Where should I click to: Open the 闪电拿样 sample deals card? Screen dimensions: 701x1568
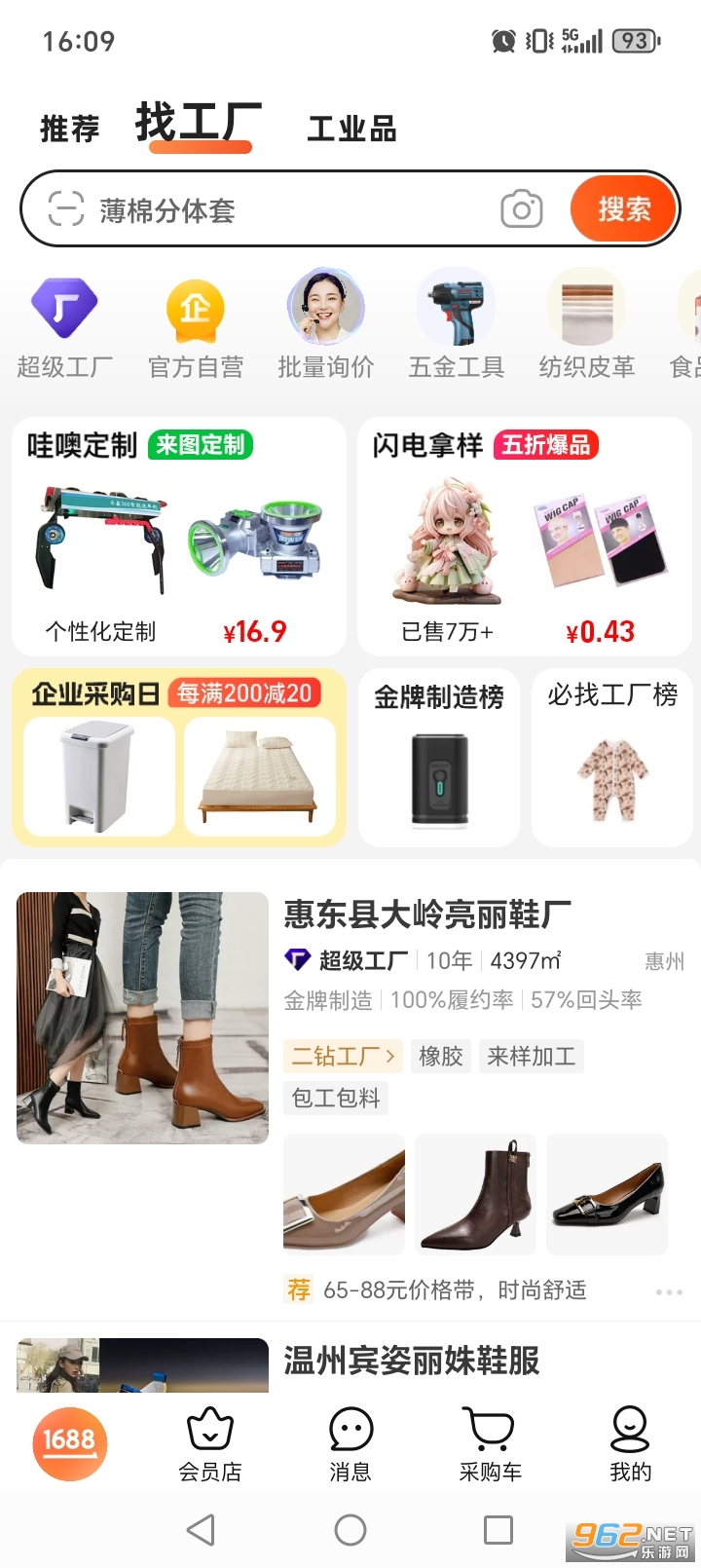pos(525,538)
